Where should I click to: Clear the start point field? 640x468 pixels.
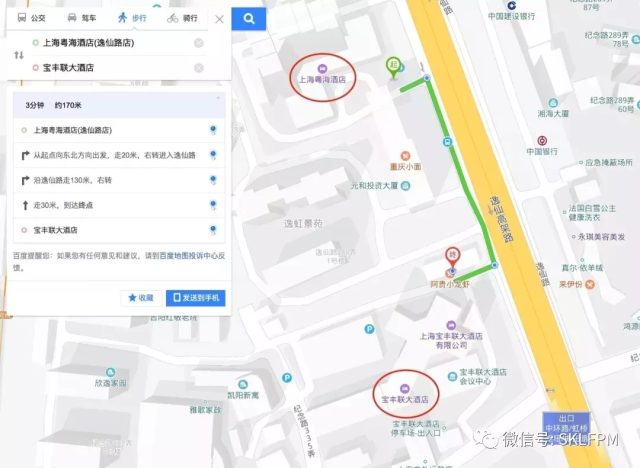point(199,43)
